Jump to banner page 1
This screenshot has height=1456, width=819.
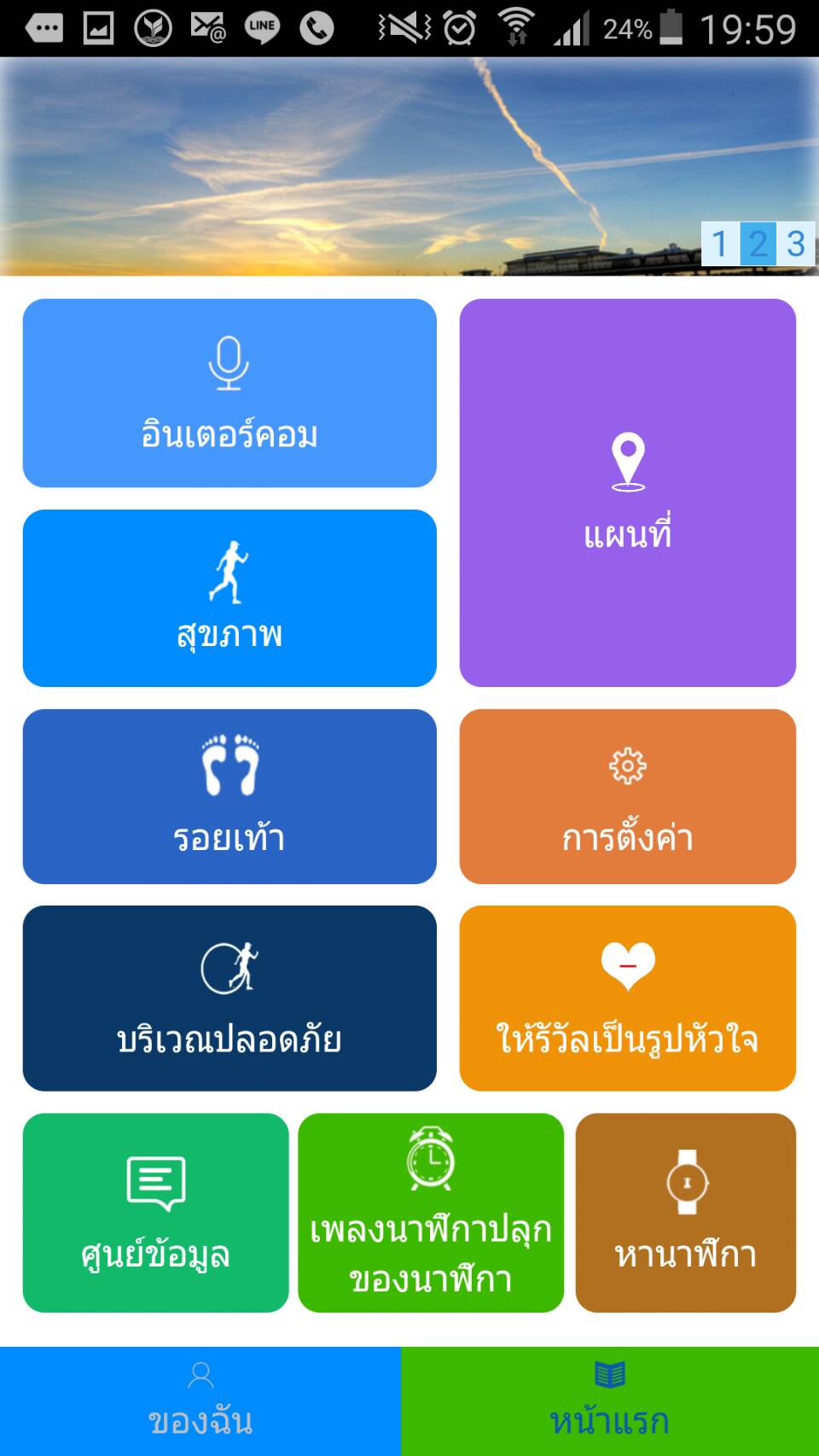click(x=720, y=244)
